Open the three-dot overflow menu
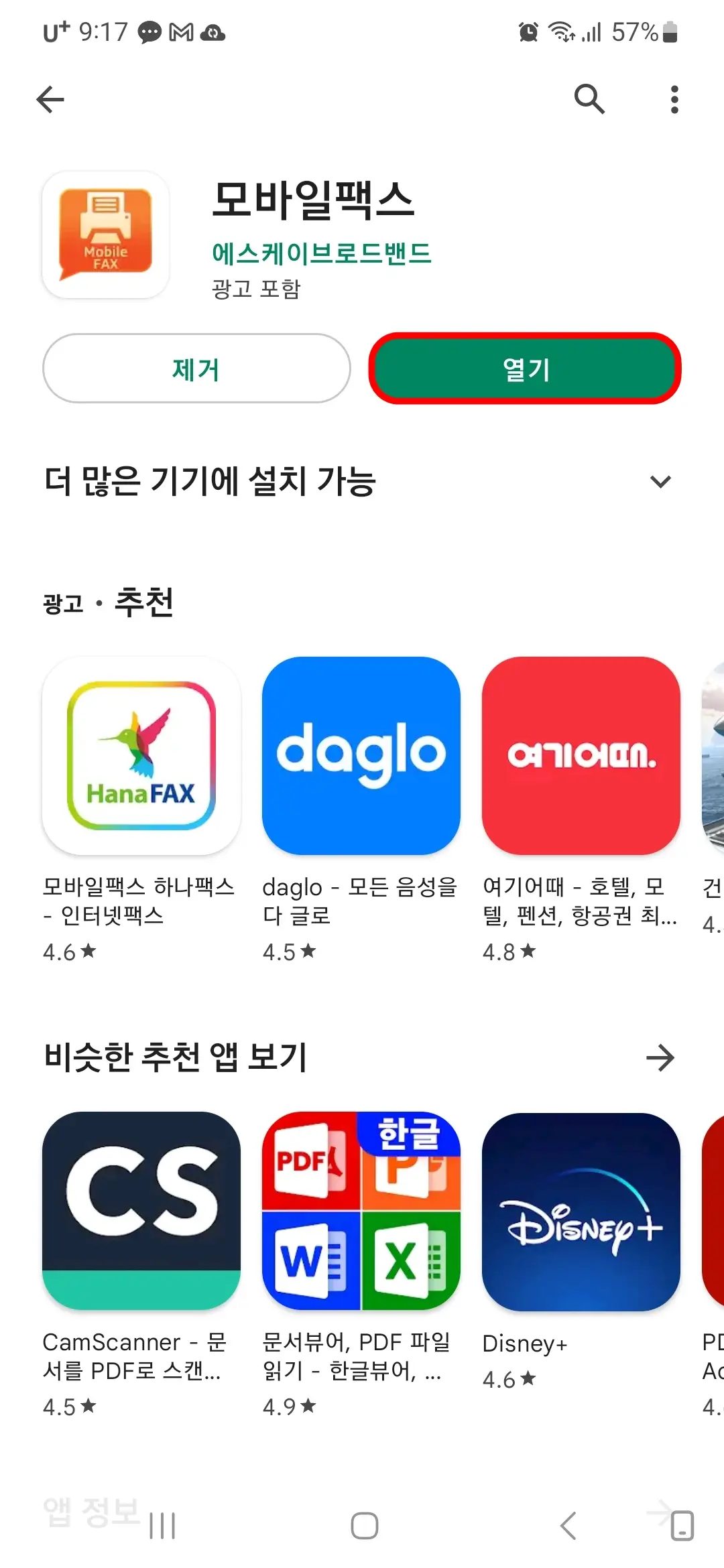This screenshot has width=724, height=1568. coord(674,99)
